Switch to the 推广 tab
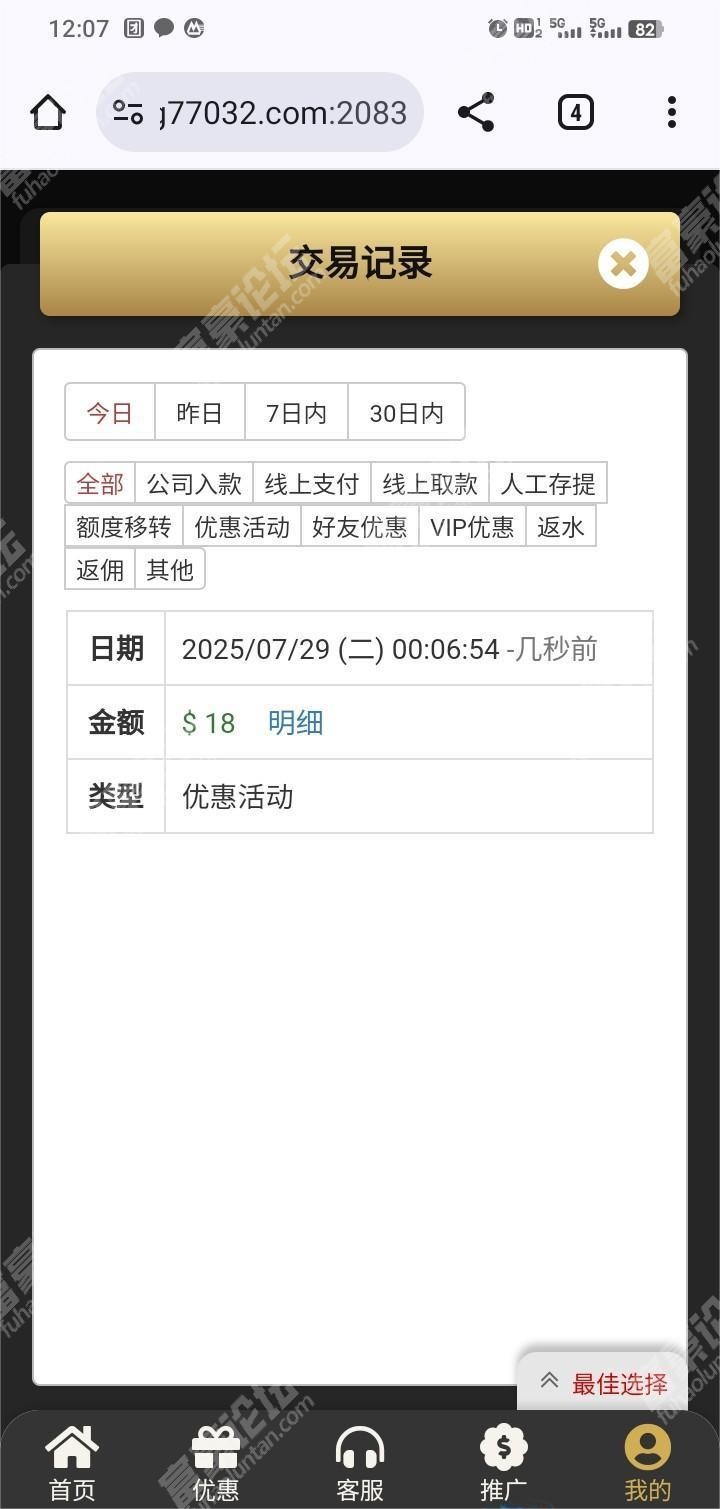 504,1464
